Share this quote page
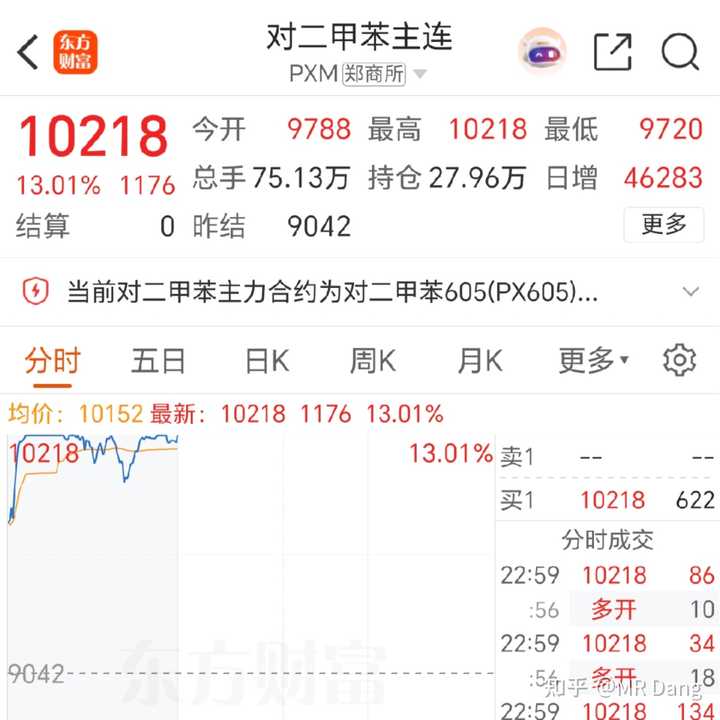 [x=612, y=52]
